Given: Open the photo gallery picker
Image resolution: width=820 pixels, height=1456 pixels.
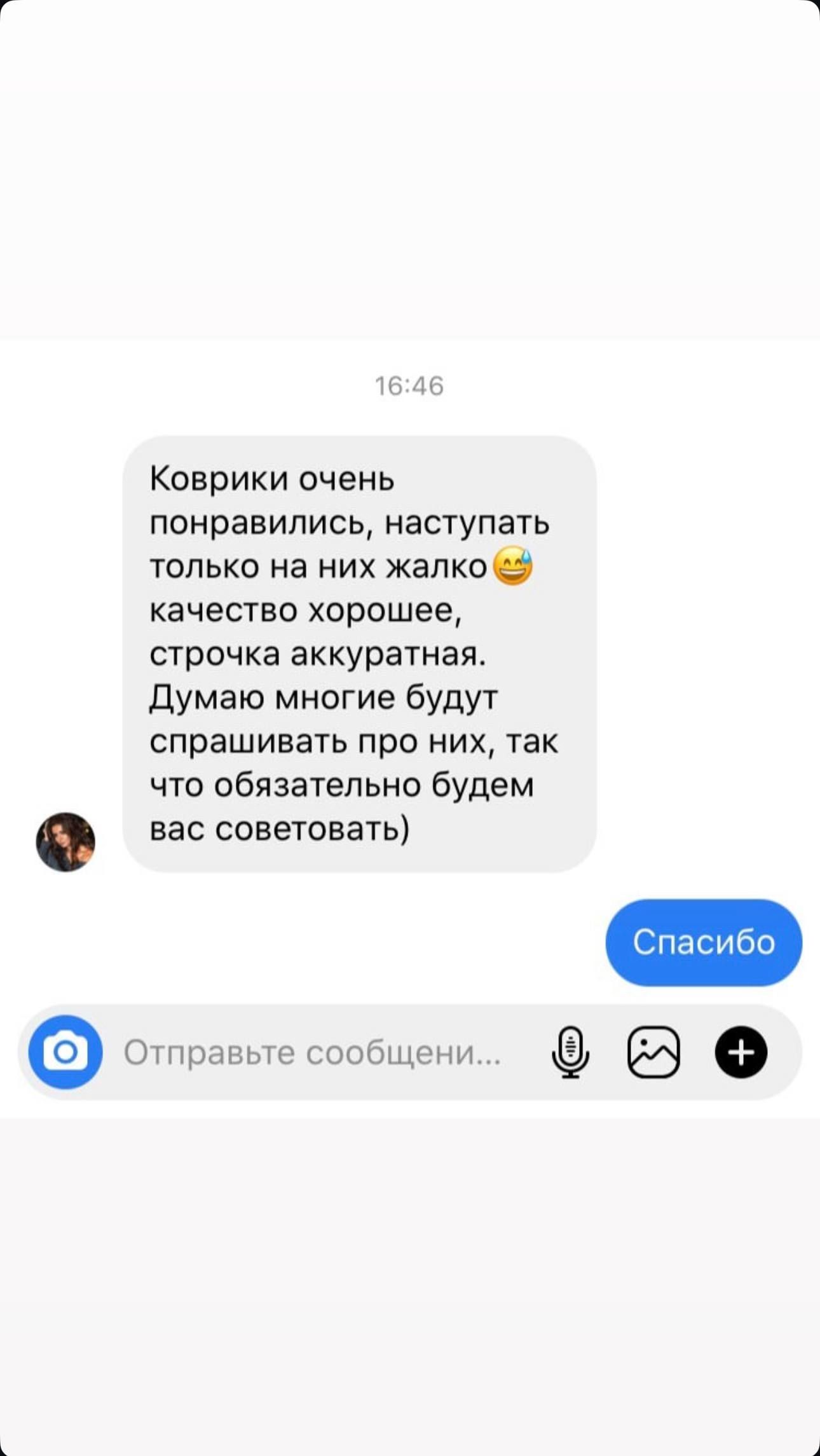Looking at the screenshot, I should tap(653, 1052).
